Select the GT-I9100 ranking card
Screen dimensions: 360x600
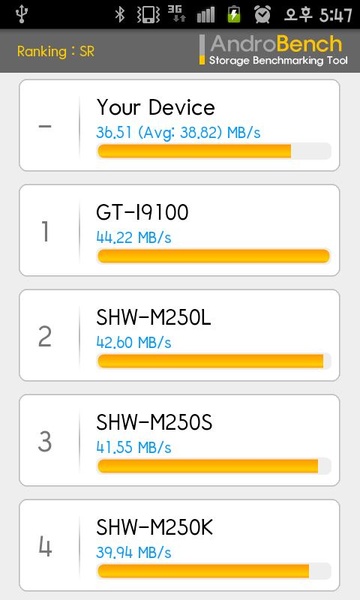pos(179,230)
